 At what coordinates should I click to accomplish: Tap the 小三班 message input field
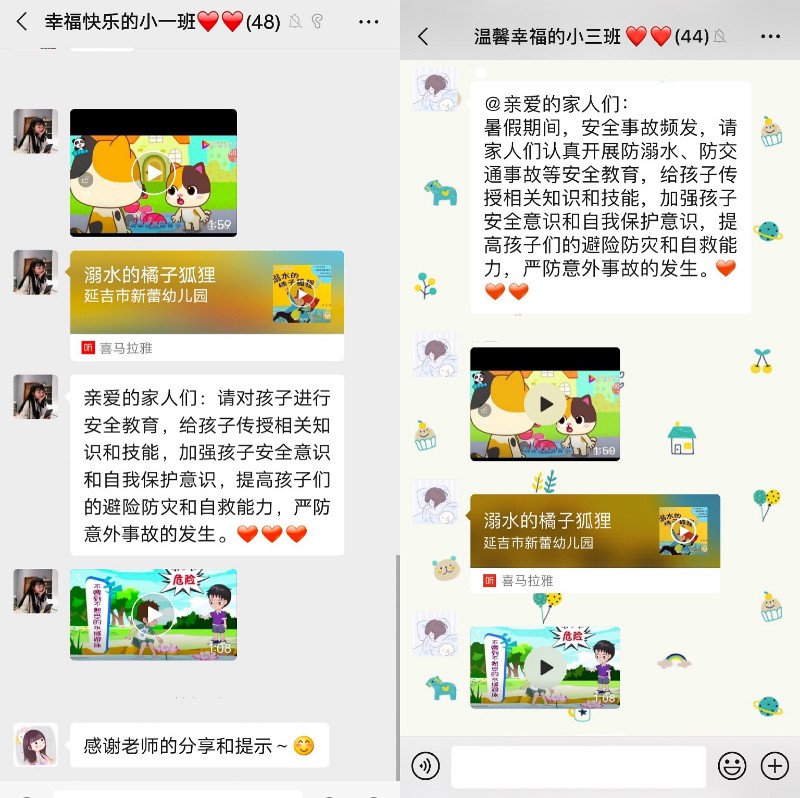(578, 766)
